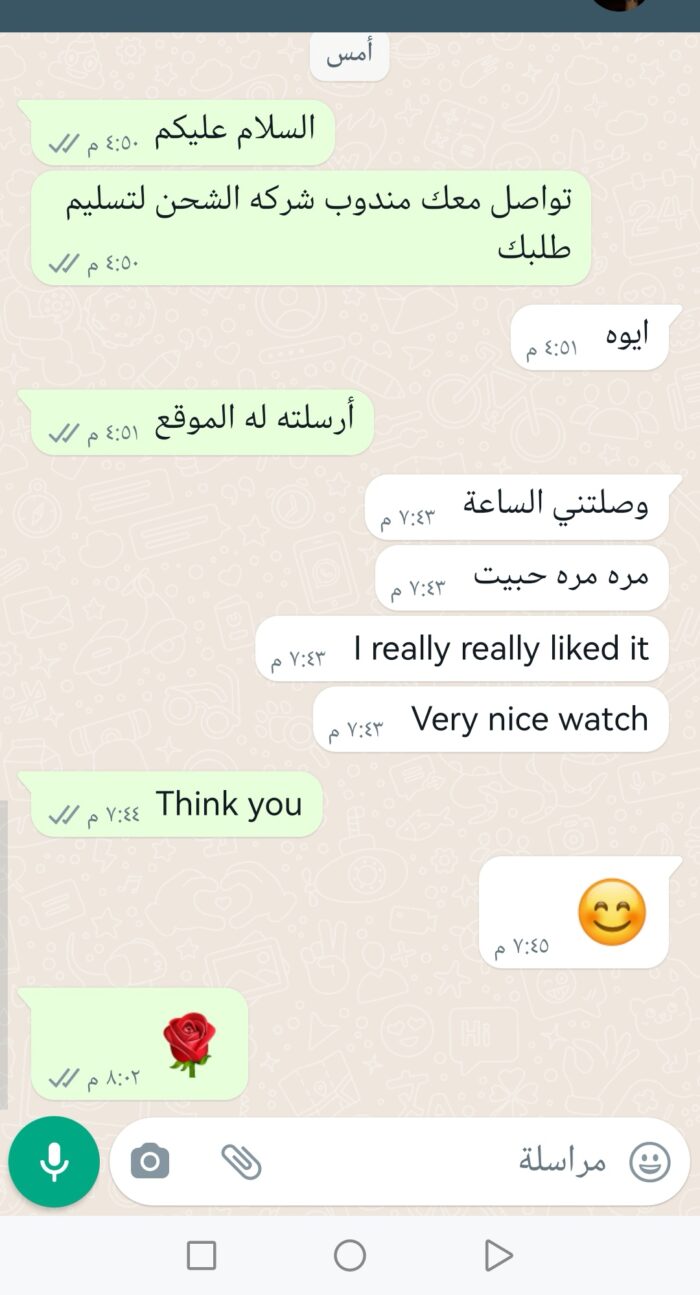
Task: Tap the system home button
Action: 349,1255
